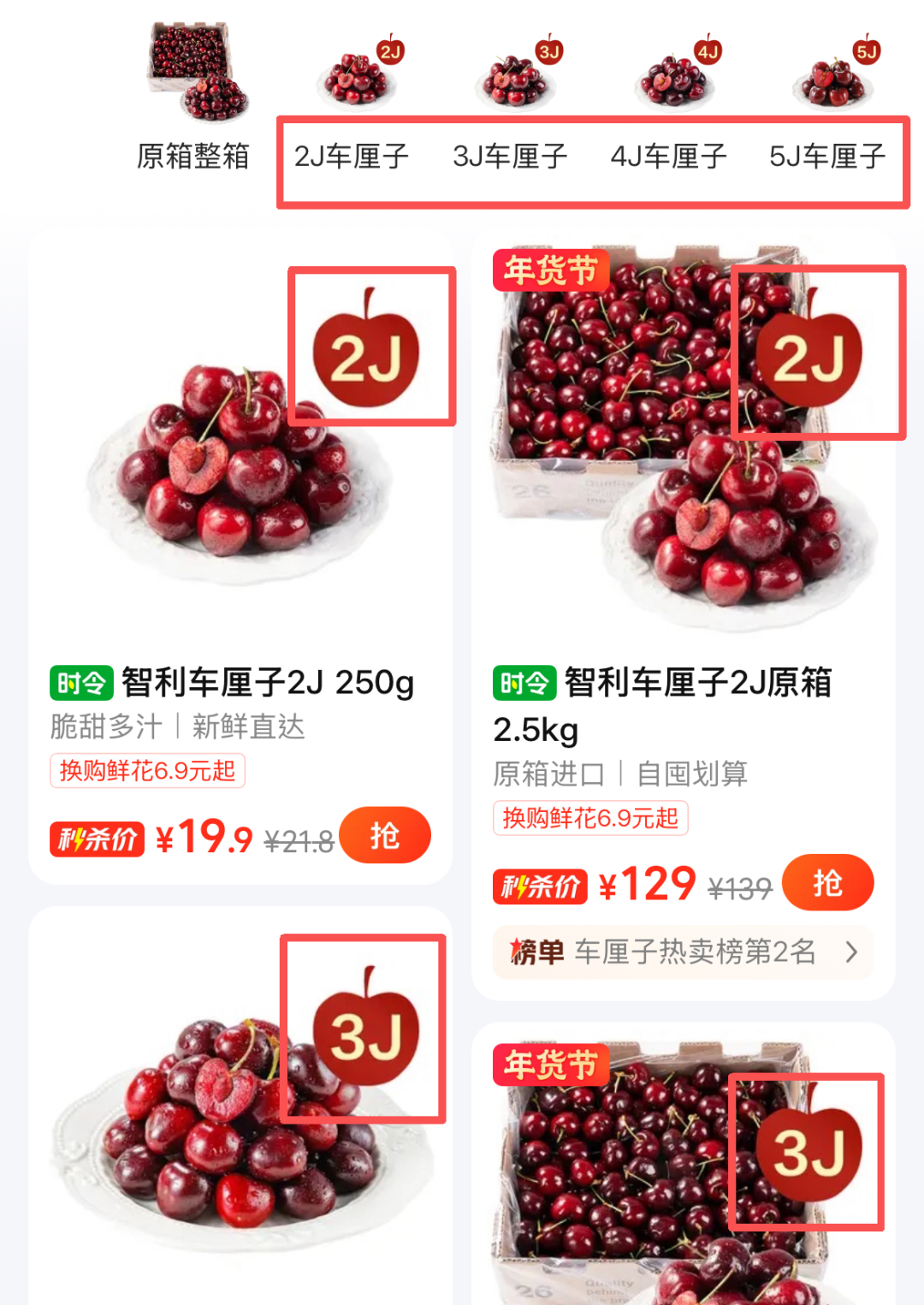
Task: Tap the 时令 seasonal tag beside 智利车厘子2J 250g
Action: (81, 683)
